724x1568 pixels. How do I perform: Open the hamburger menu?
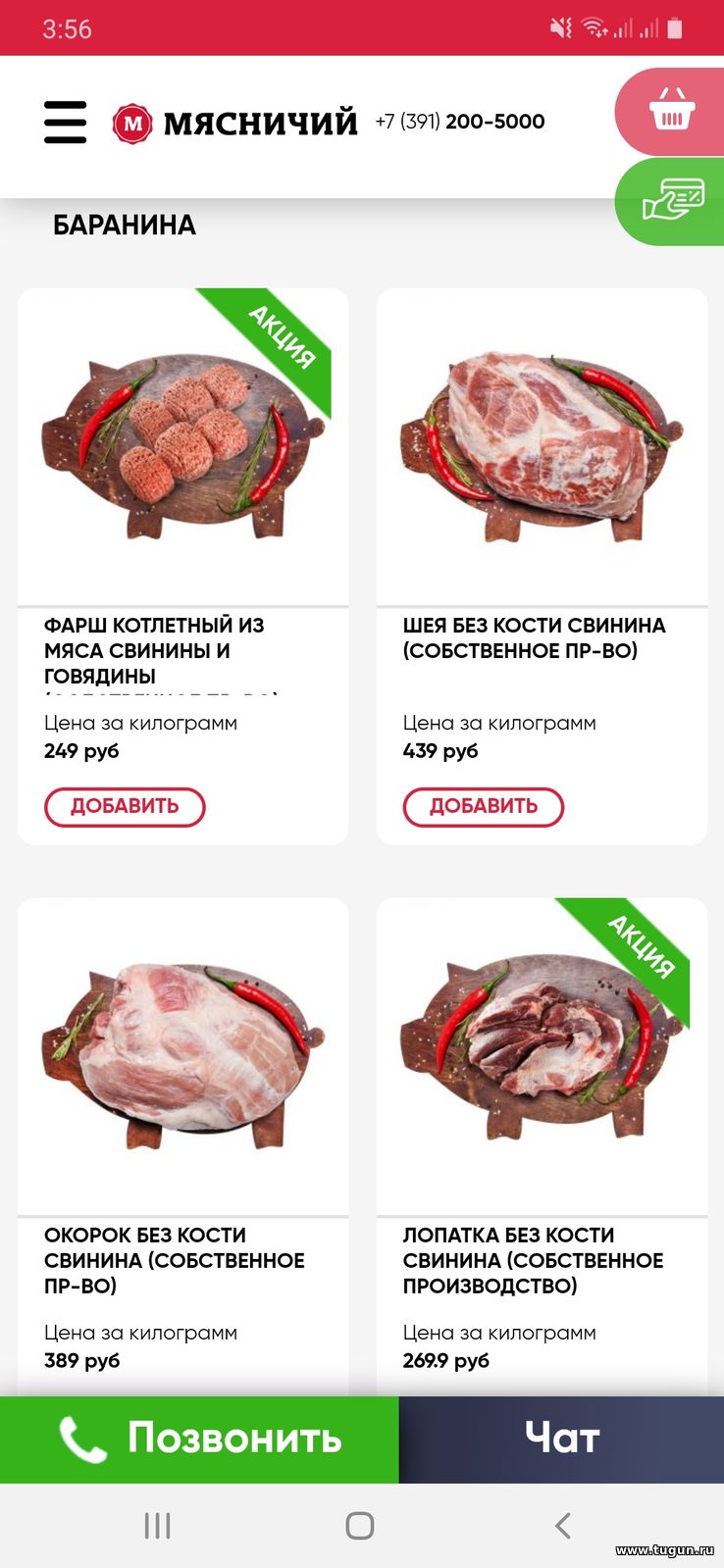65,123
